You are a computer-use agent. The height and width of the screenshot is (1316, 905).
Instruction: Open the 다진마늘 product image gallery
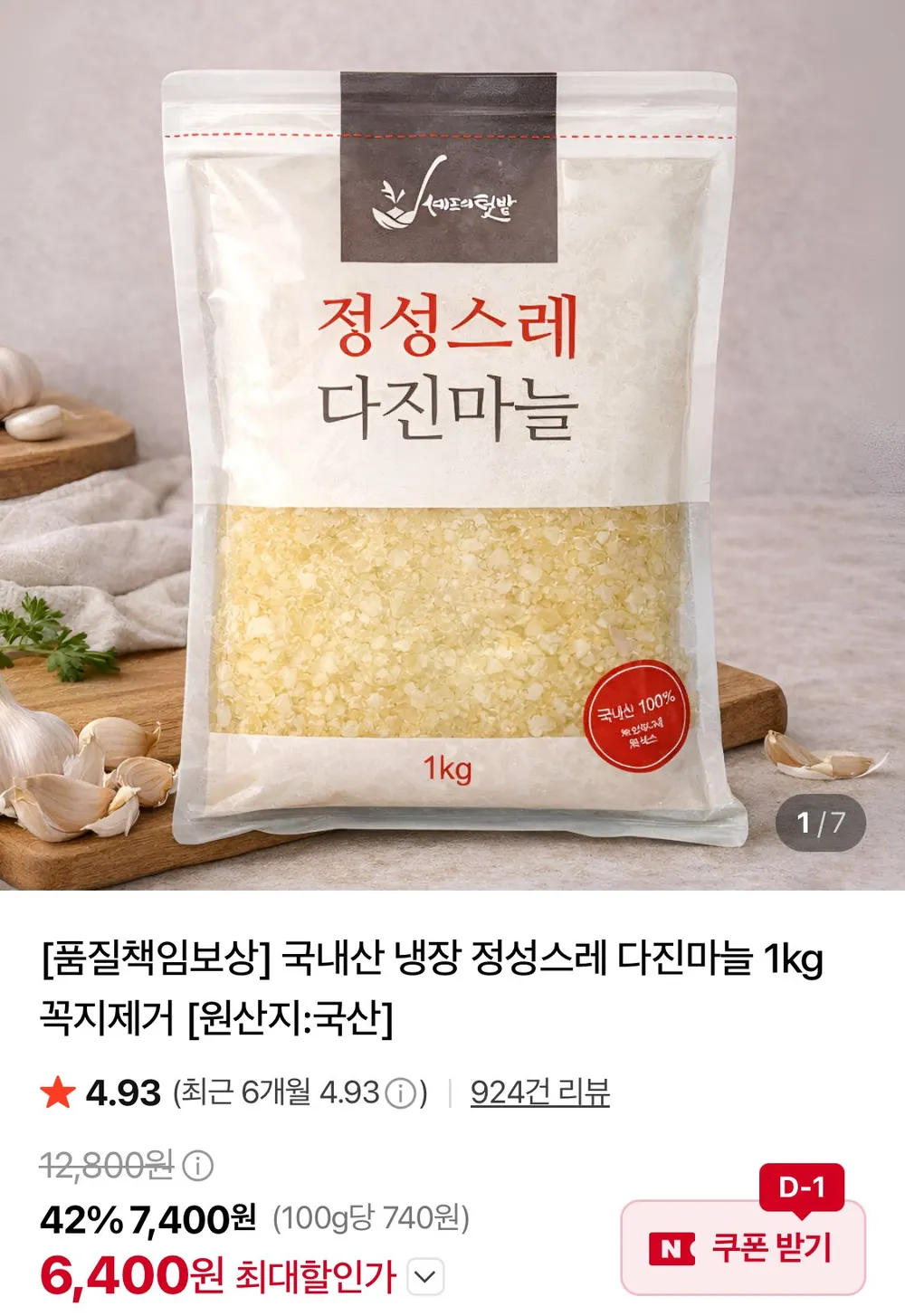(452, 445)
